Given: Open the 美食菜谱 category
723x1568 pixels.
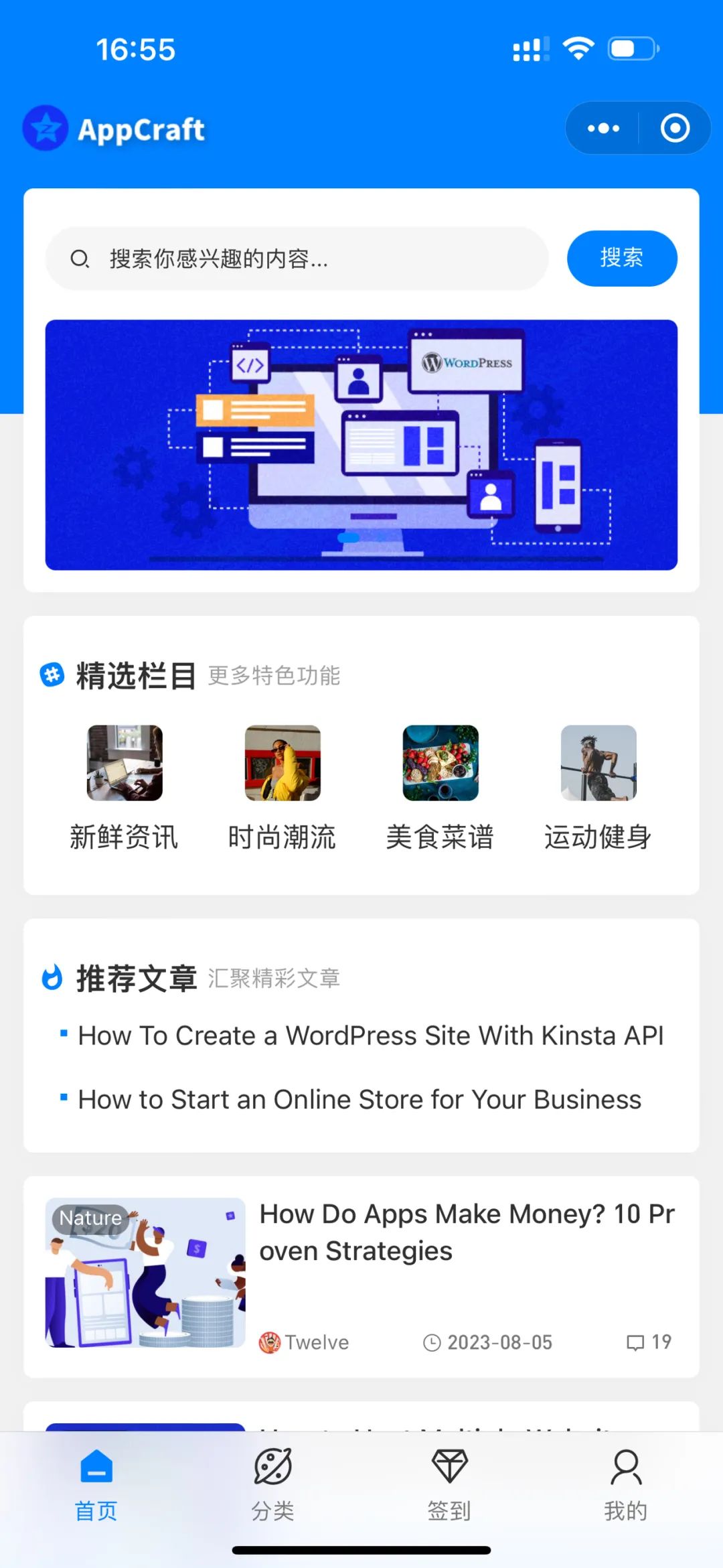Looking at the screenshot, I should point(440,788).
